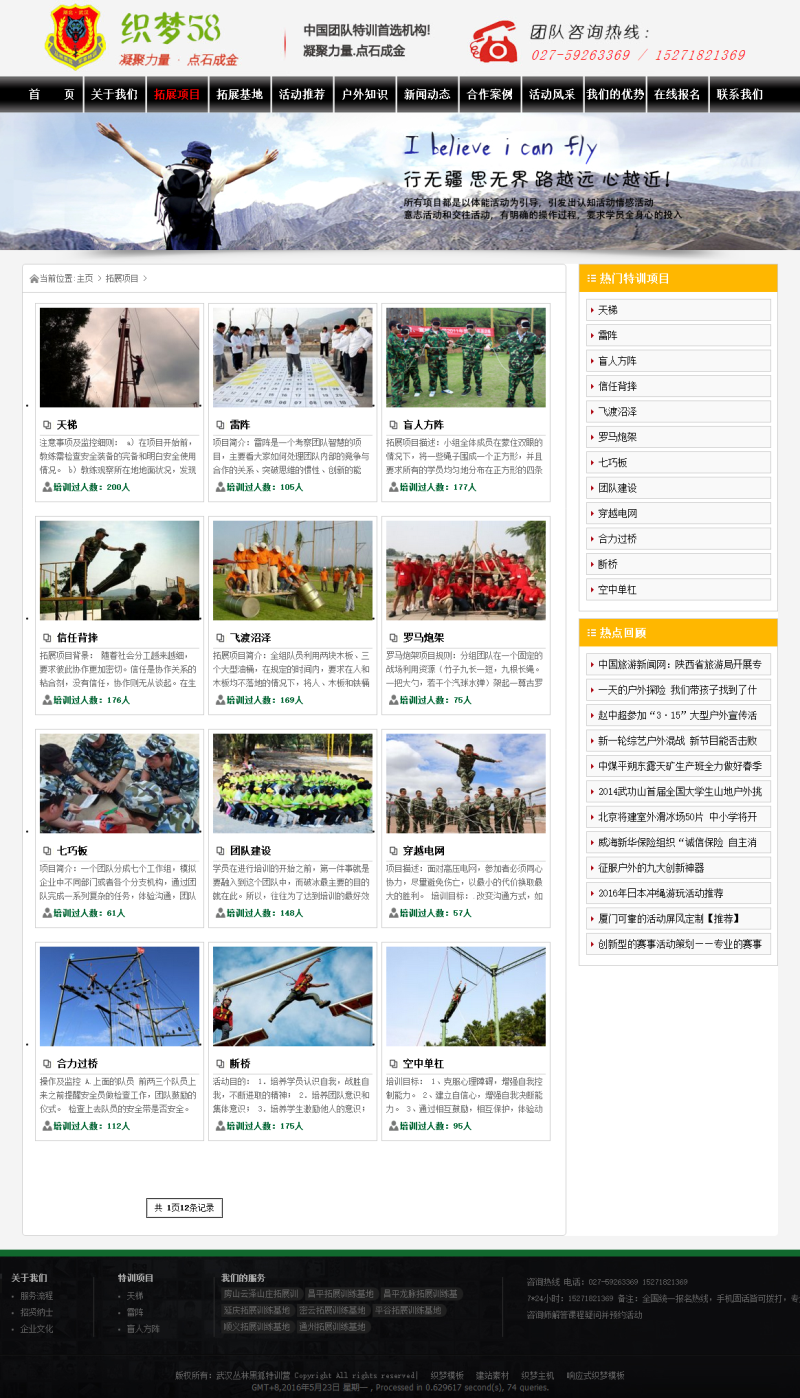
Task: Select the 户外知识 nav item
Action: tap(364, 94)
